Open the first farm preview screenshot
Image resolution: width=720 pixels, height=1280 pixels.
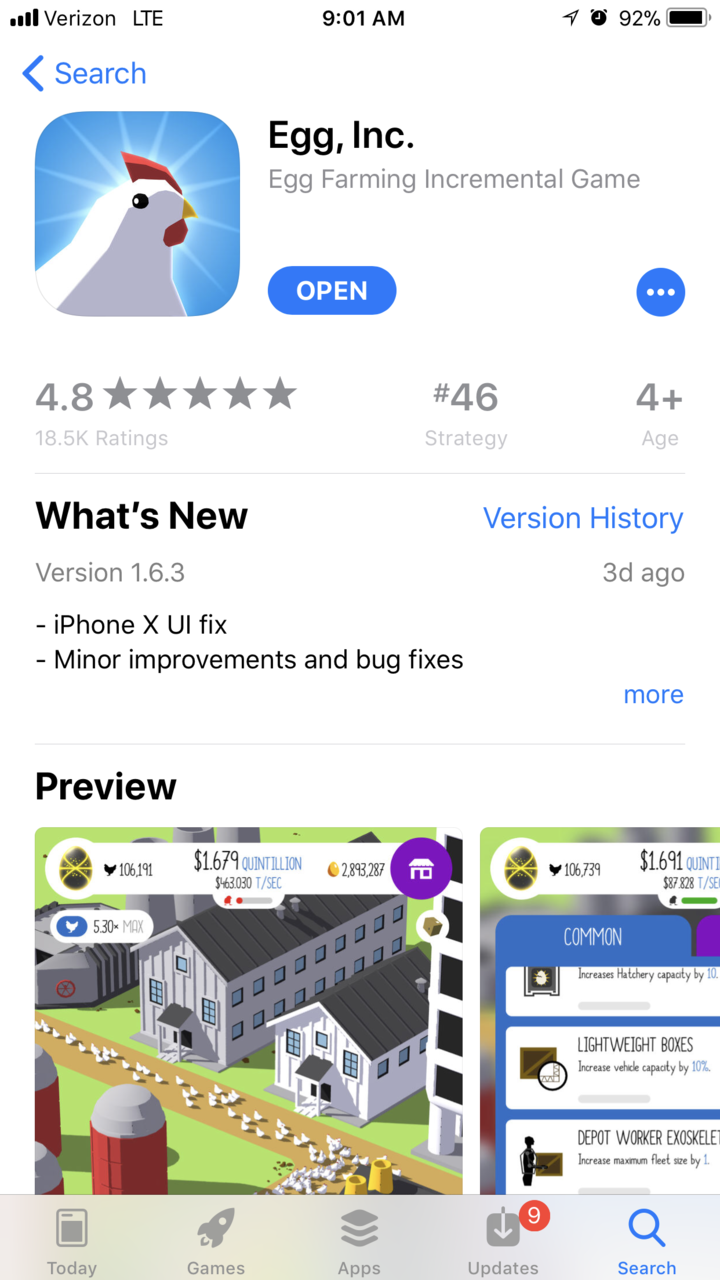[x=249, y=1010]
